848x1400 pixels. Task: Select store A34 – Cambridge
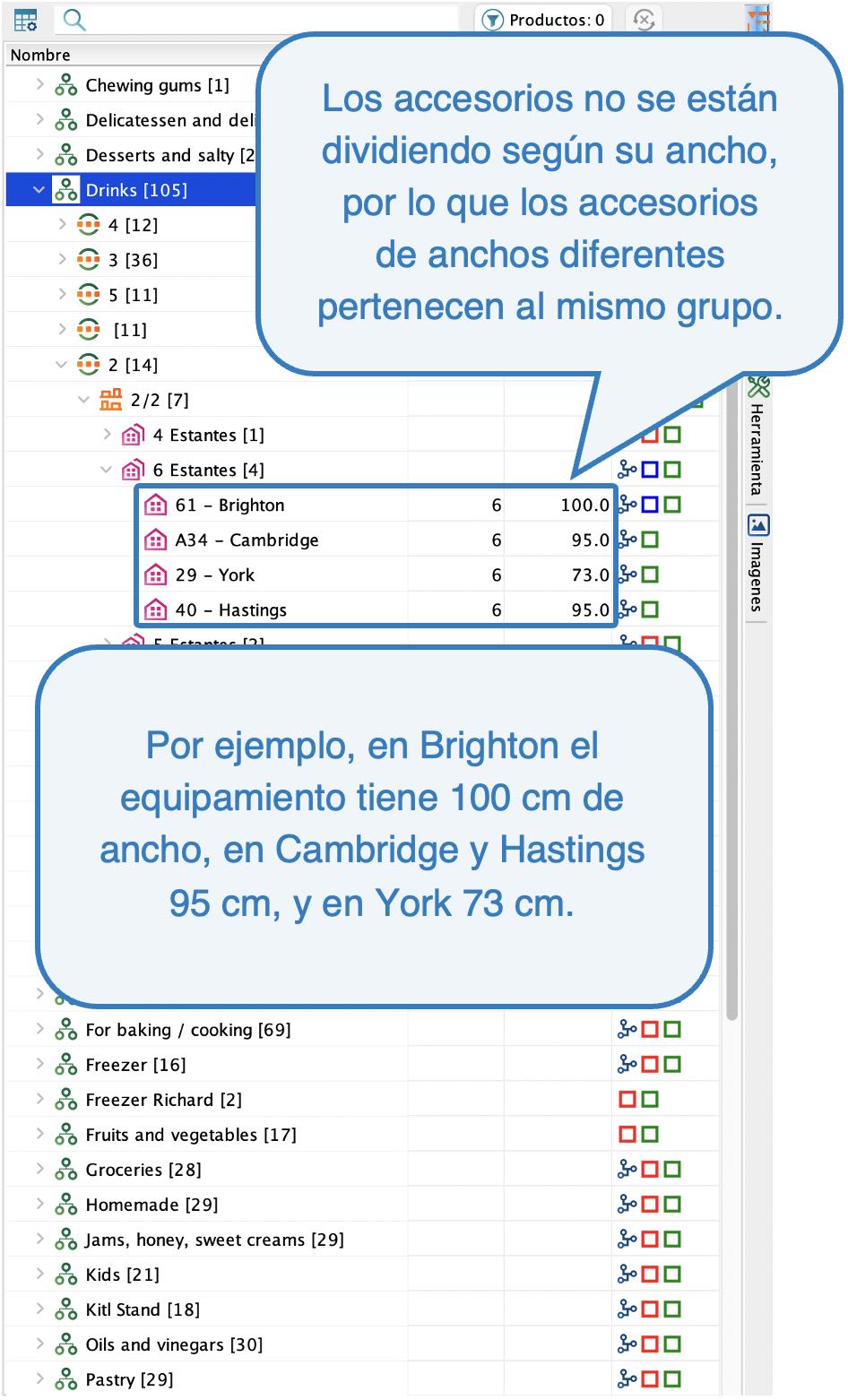[x=247, y=540]
